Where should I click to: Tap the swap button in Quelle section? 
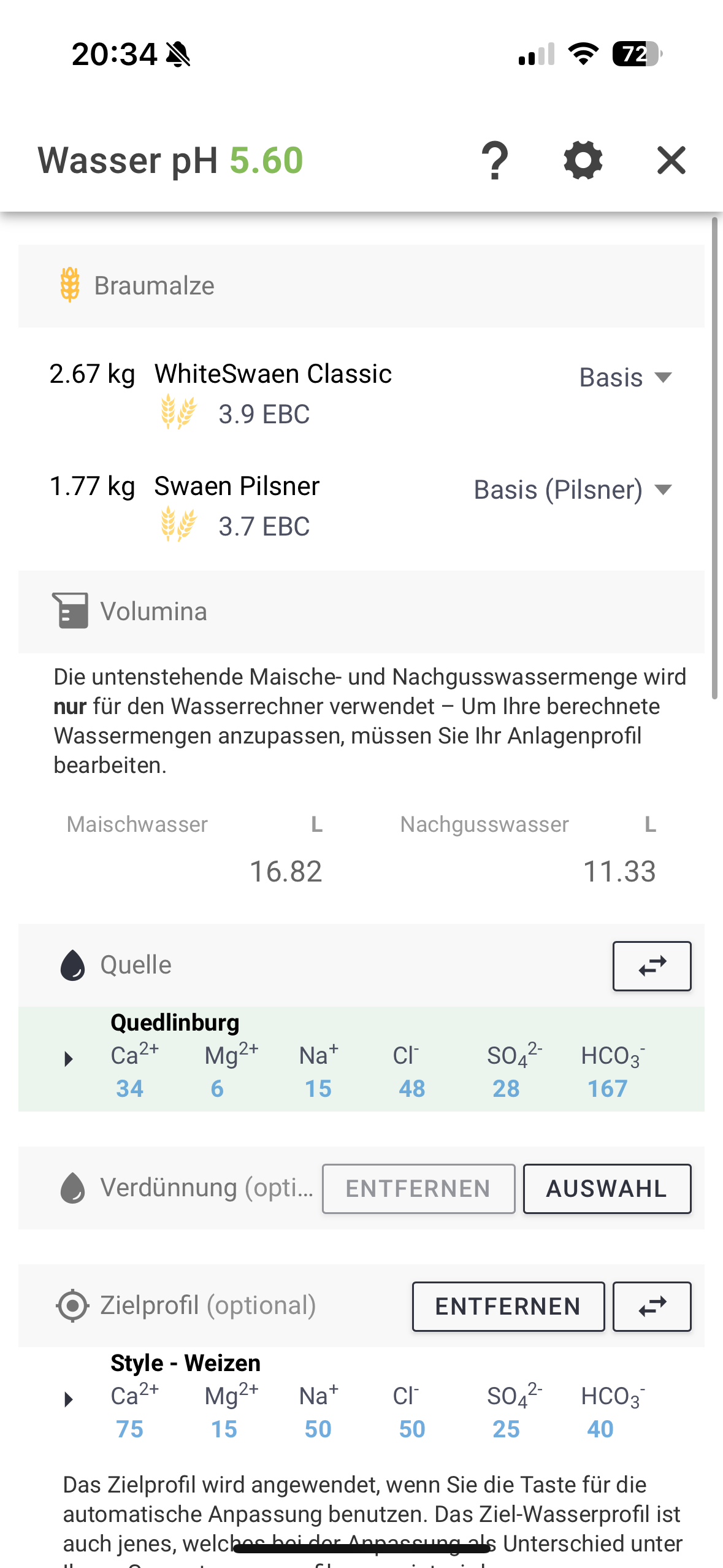pos(651,966)
